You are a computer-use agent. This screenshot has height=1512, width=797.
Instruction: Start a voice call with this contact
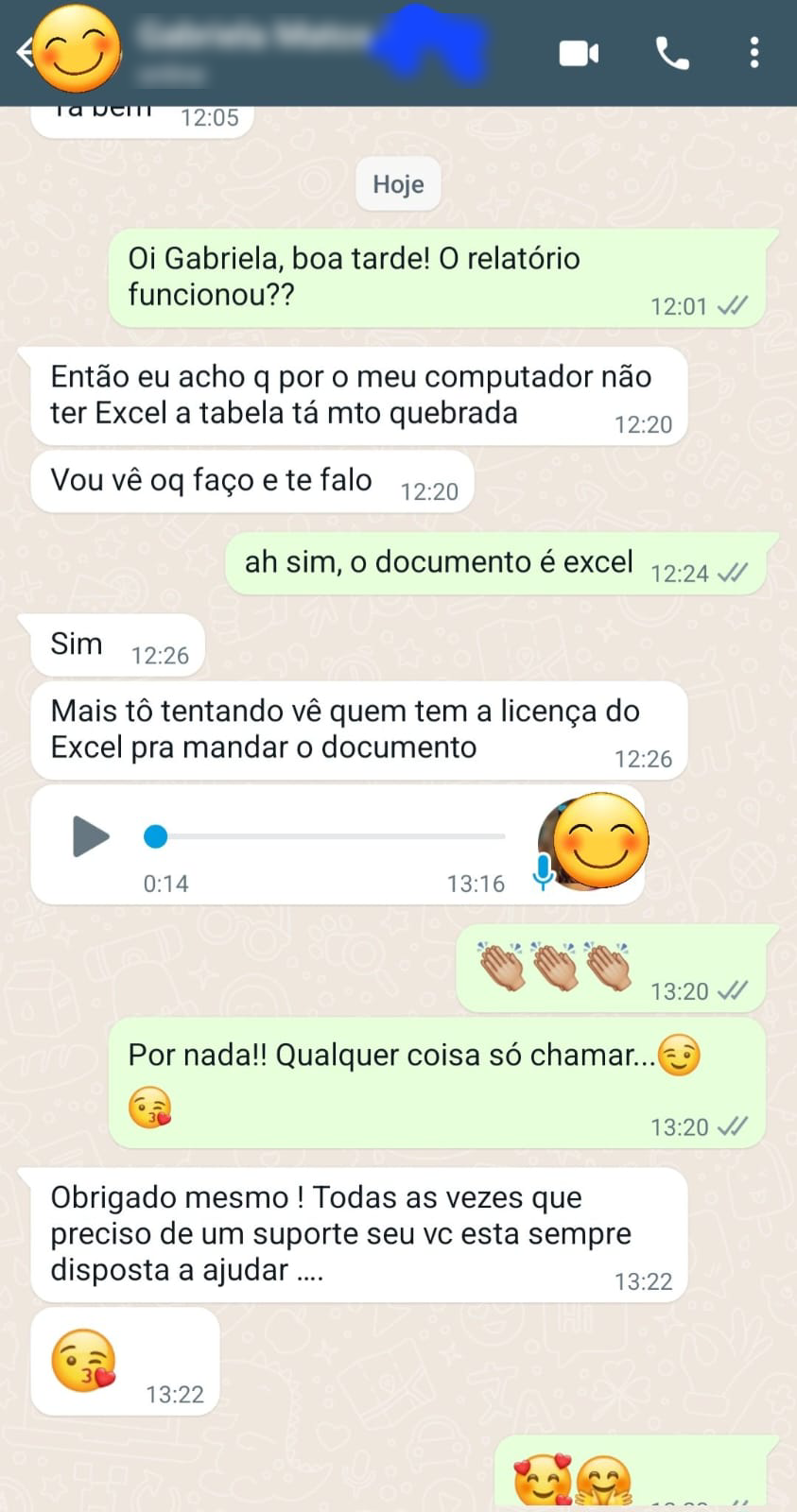tap(672, 54)
